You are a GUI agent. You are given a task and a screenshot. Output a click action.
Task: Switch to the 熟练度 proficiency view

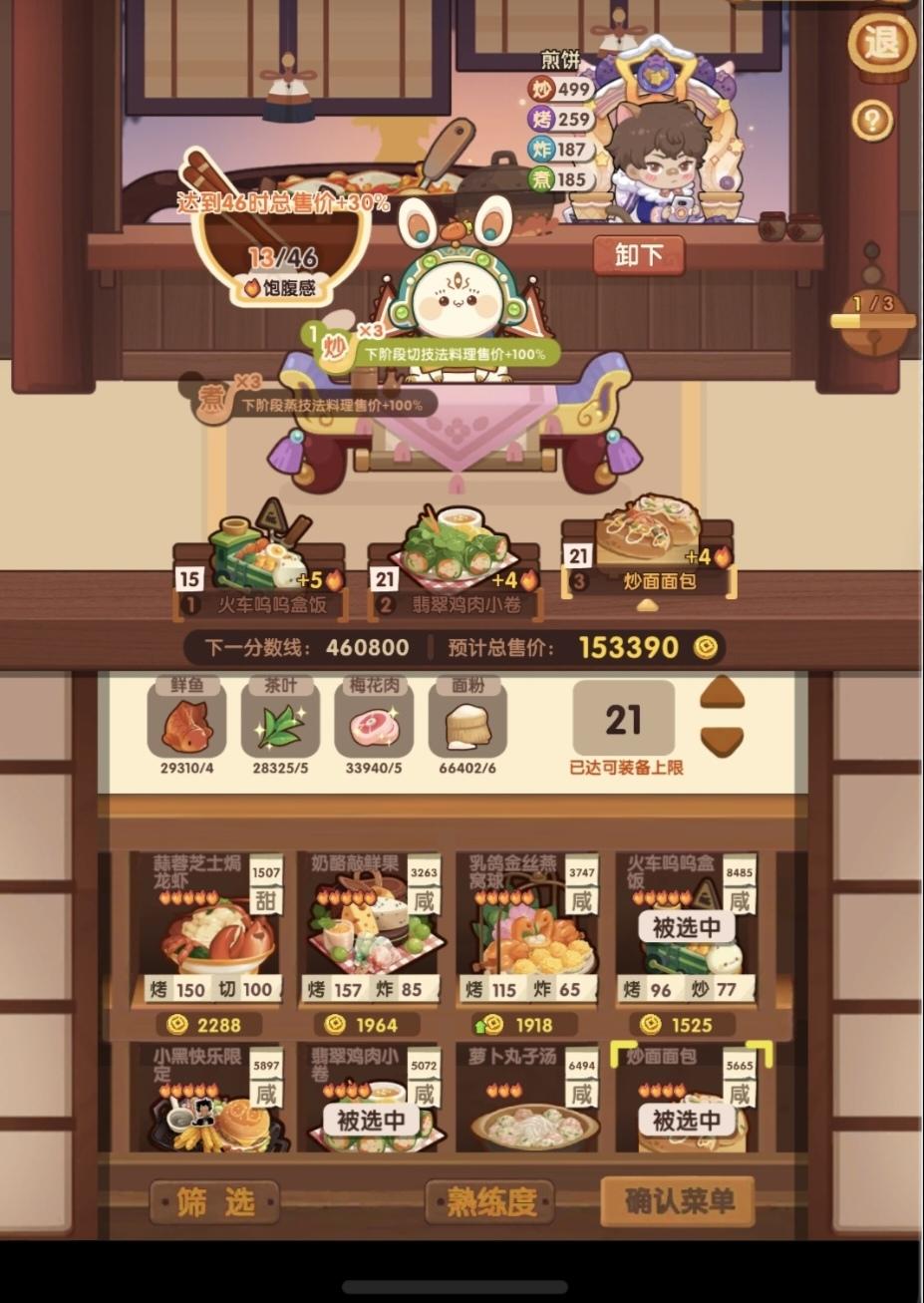pyautogui.click(x=488, y=1203)
